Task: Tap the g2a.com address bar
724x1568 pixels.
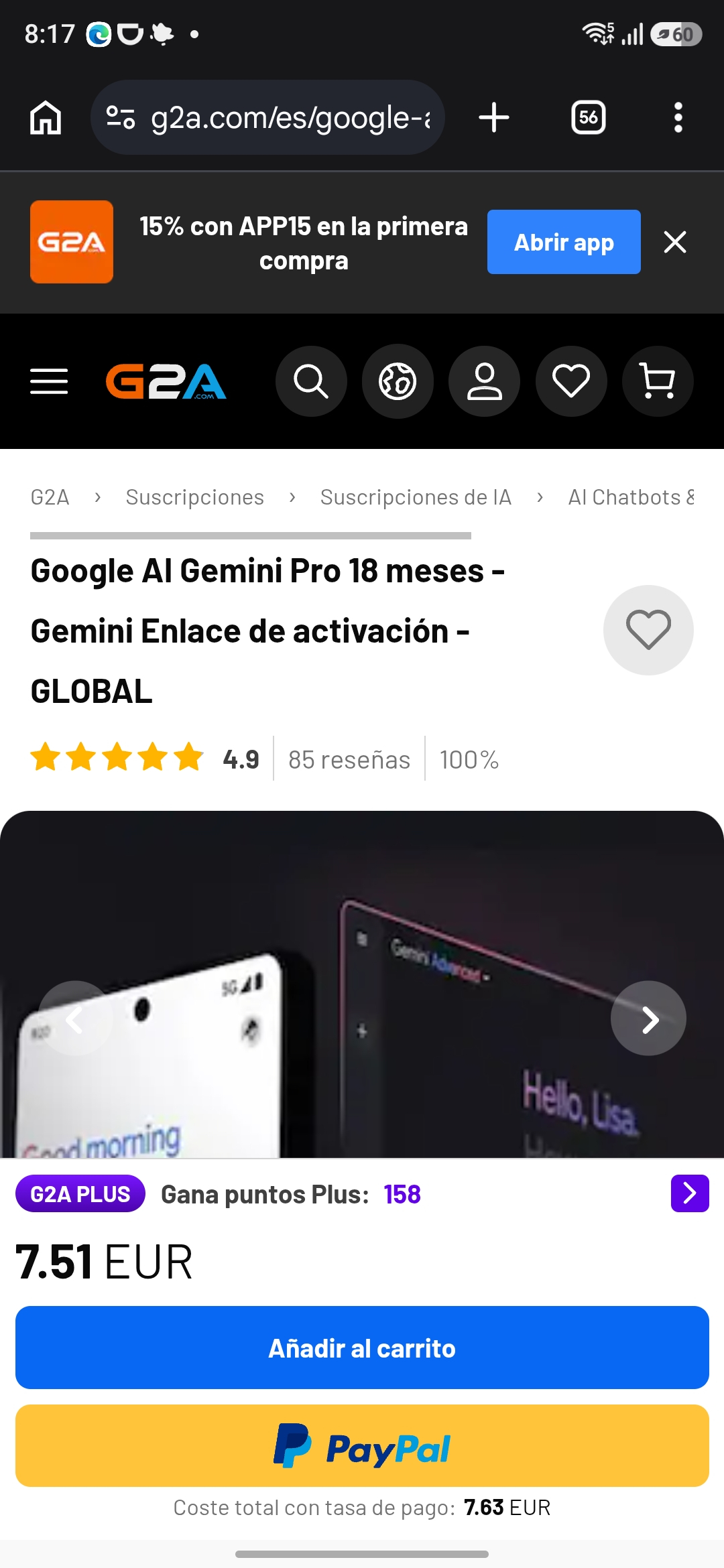Action: point(267,117)
